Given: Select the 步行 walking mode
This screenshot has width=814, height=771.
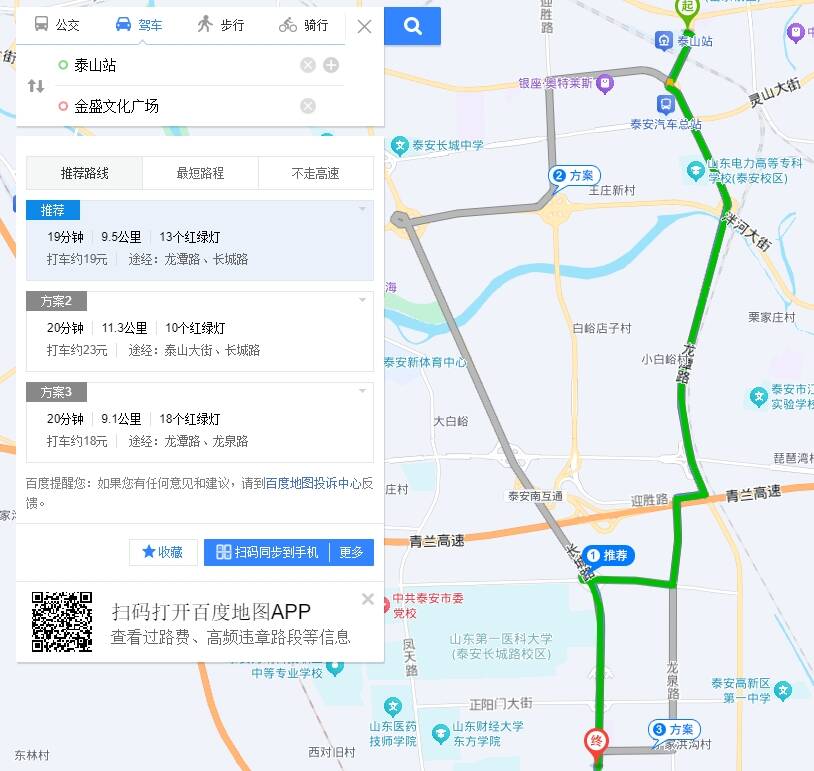Looking at the screenshot, I should point(221,25).
